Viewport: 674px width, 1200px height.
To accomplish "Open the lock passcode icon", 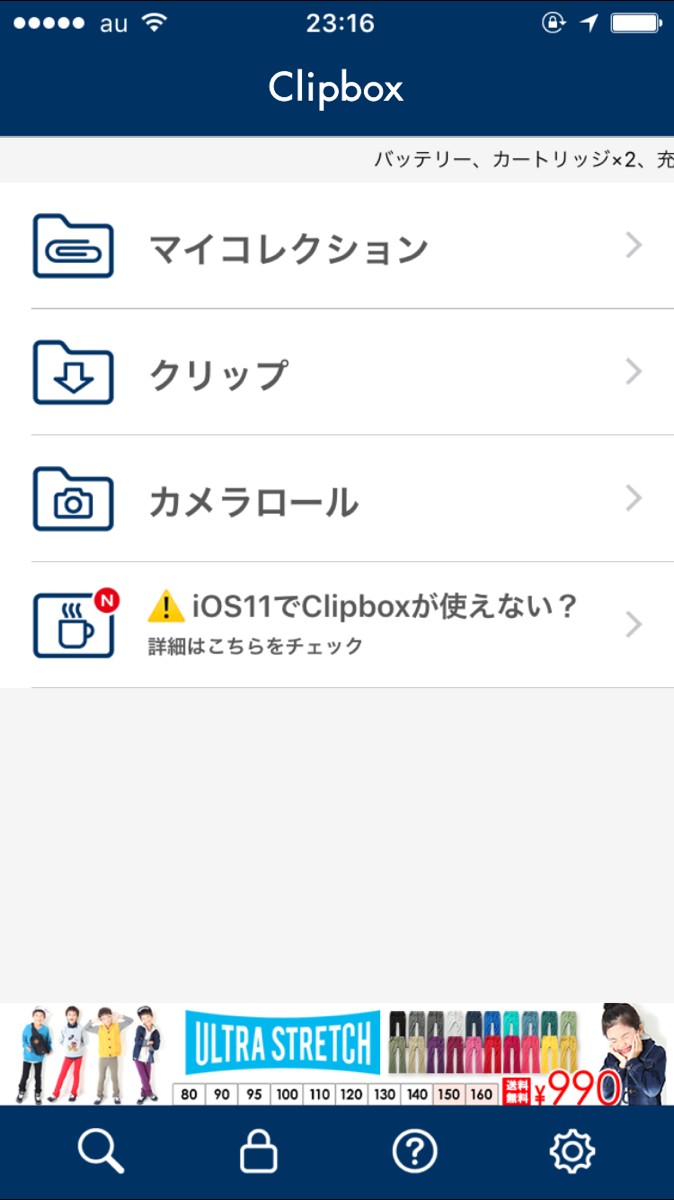I will click(x=258, y=1153).
